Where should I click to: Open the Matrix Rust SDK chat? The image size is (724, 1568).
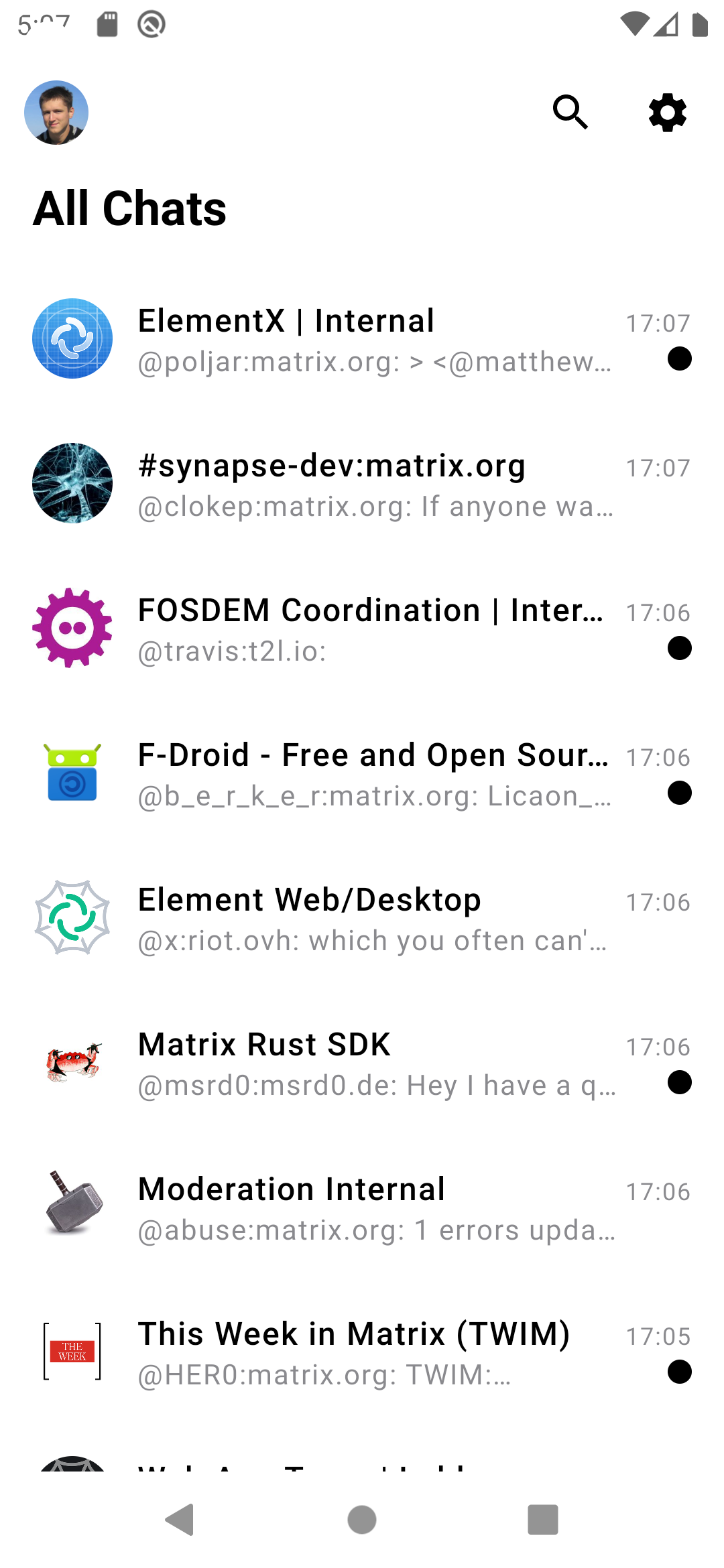pos(362,1063)
